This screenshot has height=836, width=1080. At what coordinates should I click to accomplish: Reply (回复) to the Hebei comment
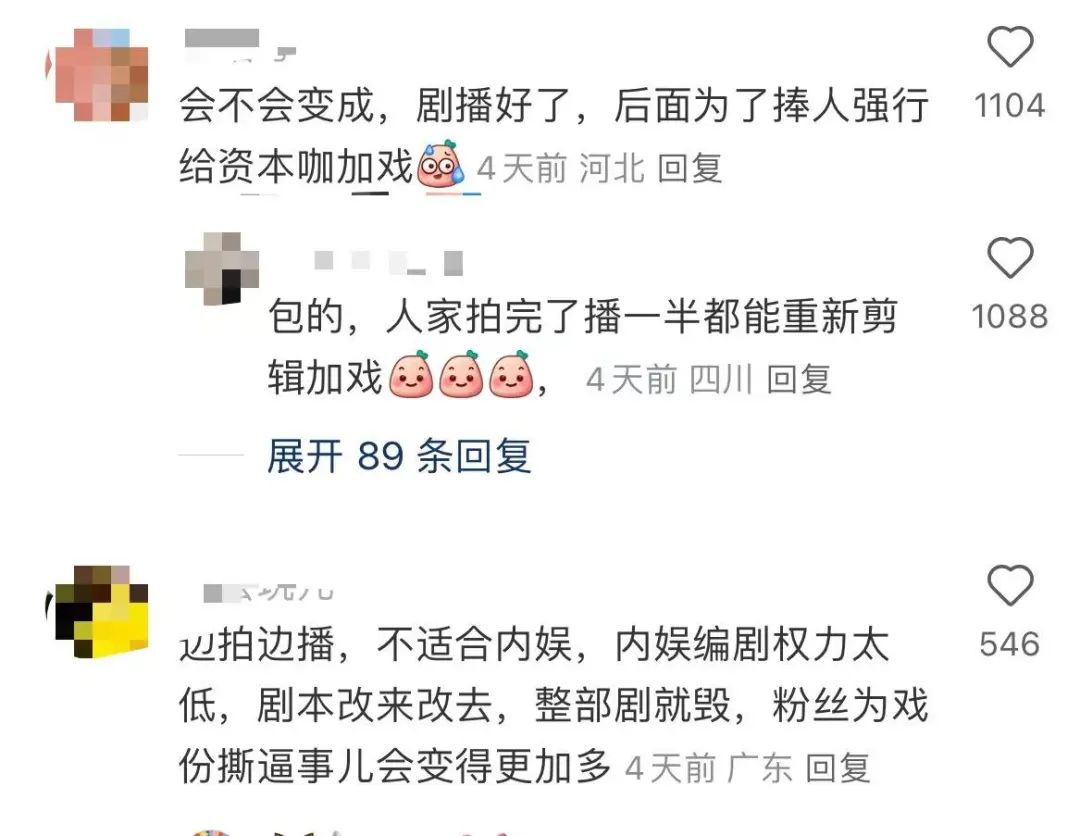pos(689,169)
